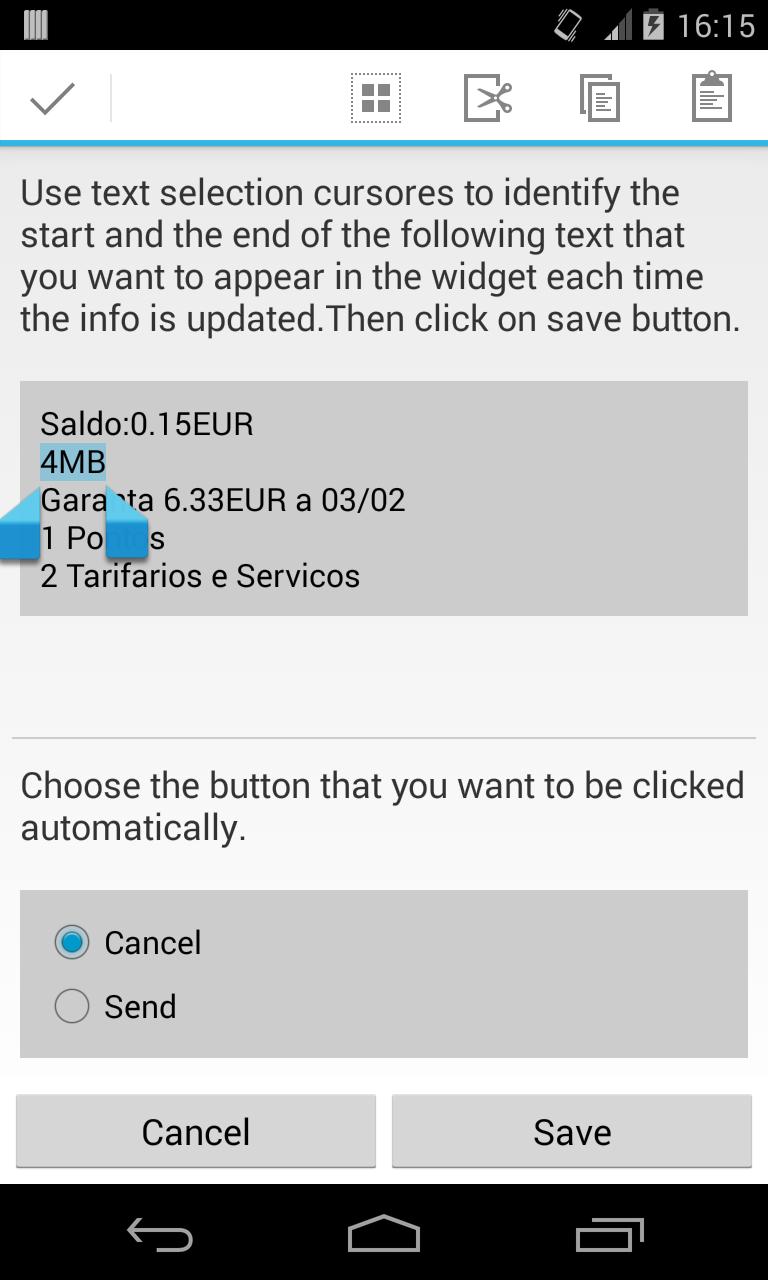Cut the selected text
768x1280 pixels.
[x=488, y=98]
